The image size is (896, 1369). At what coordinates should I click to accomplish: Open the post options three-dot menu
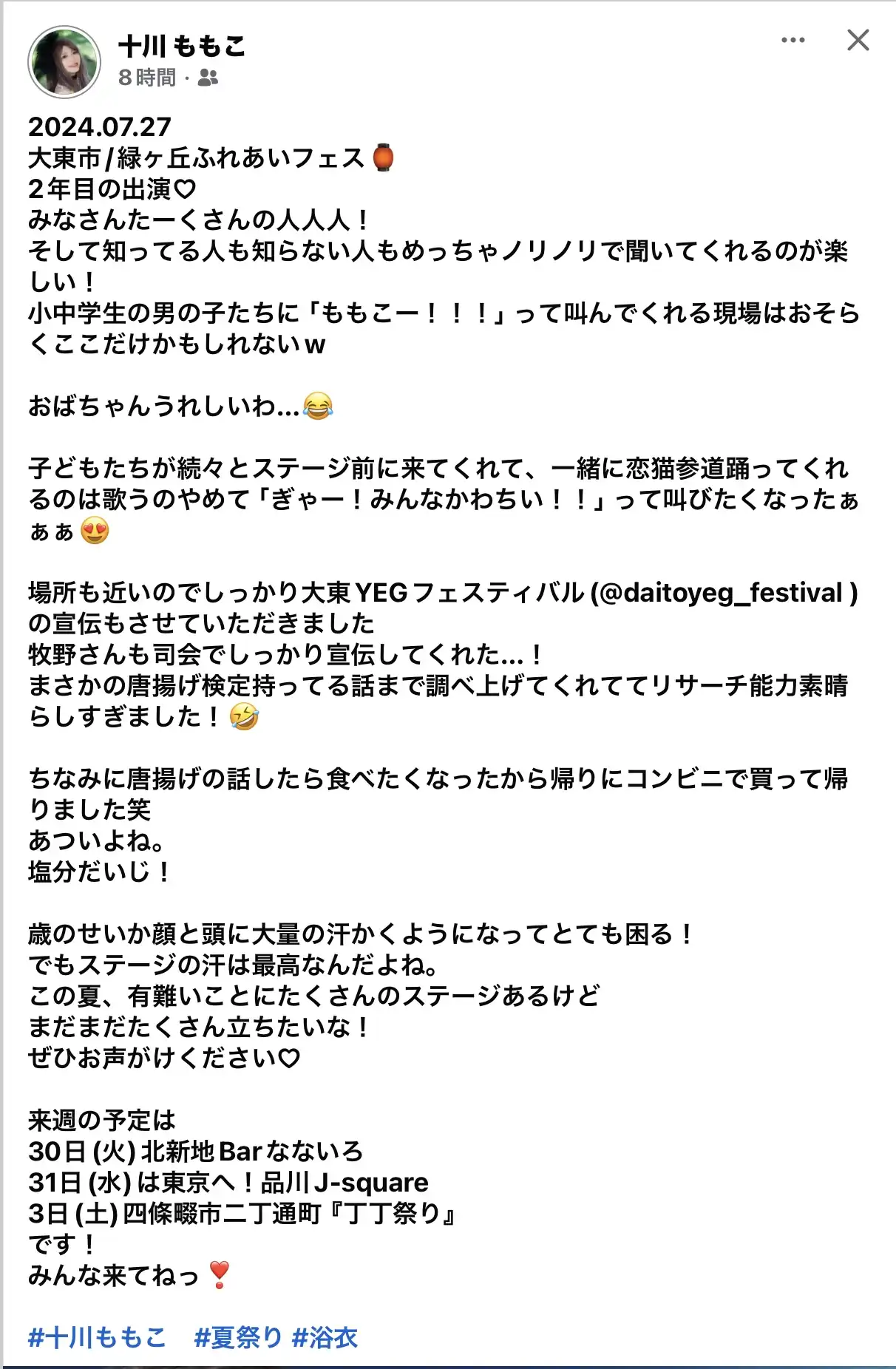[793, 41]
